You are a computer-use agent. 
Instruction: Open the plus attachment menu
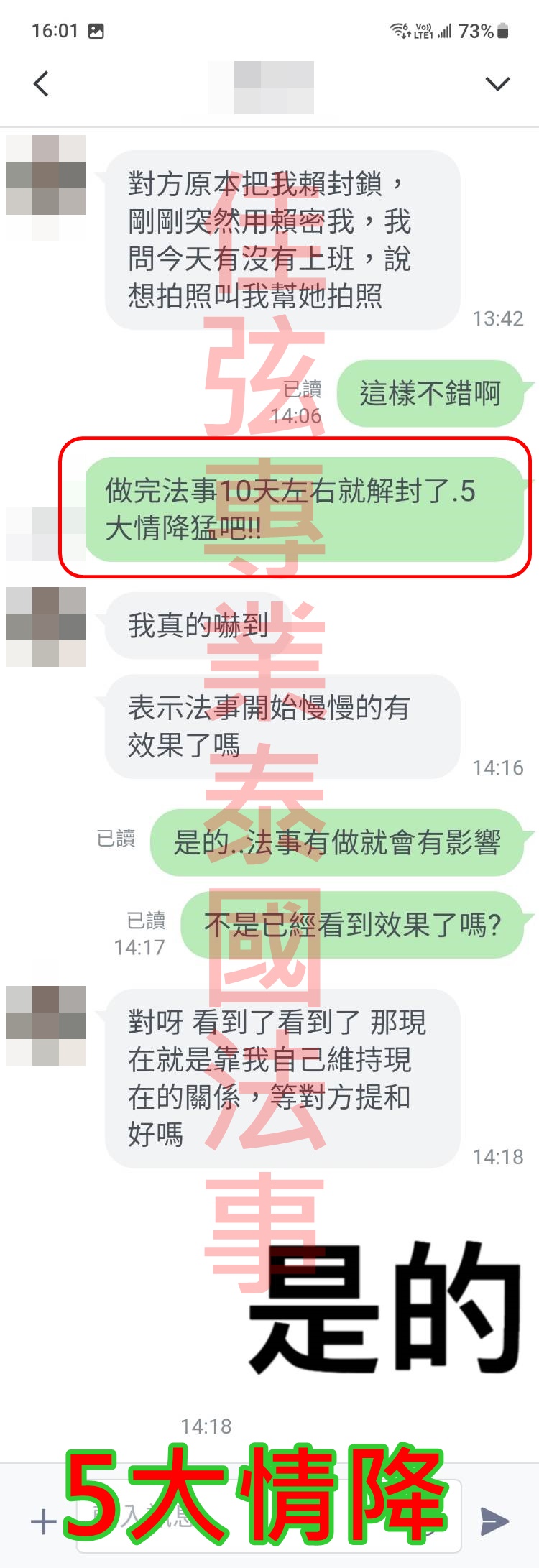(43, 1521)
